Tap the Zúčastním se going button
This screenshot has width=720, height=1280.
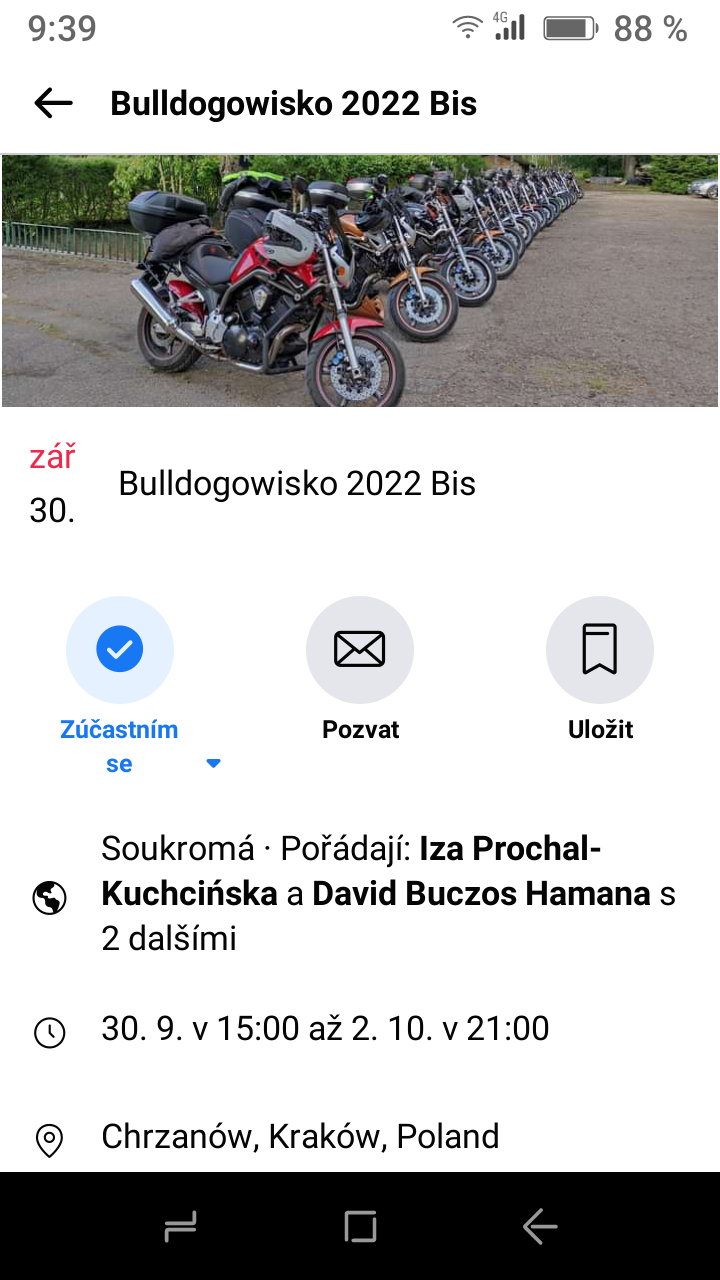[120, 650]
